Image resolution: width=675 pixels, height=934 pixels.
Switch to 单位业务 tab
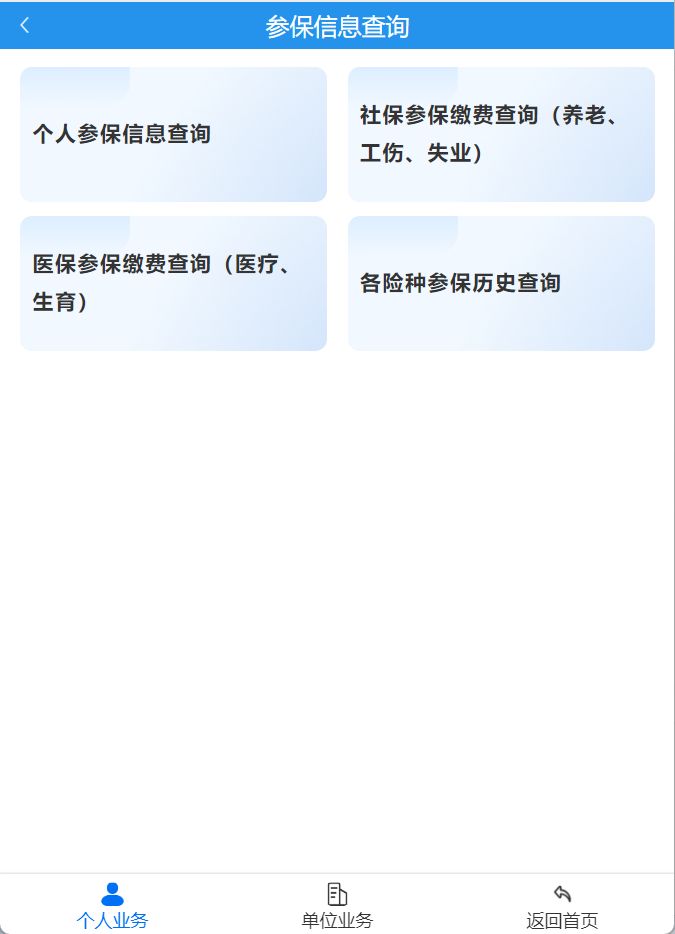337,905
